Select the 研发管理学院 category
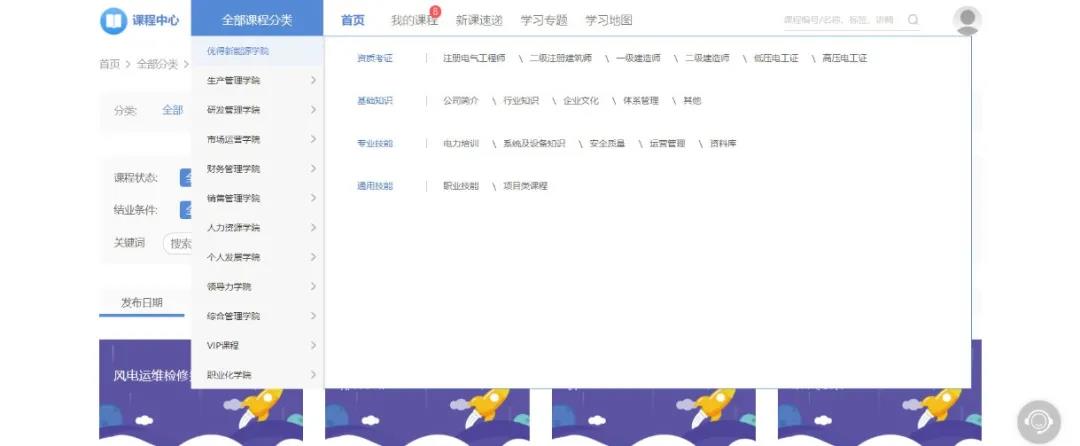This screenshot has height=446, width=1080. [x=233, y=110]
